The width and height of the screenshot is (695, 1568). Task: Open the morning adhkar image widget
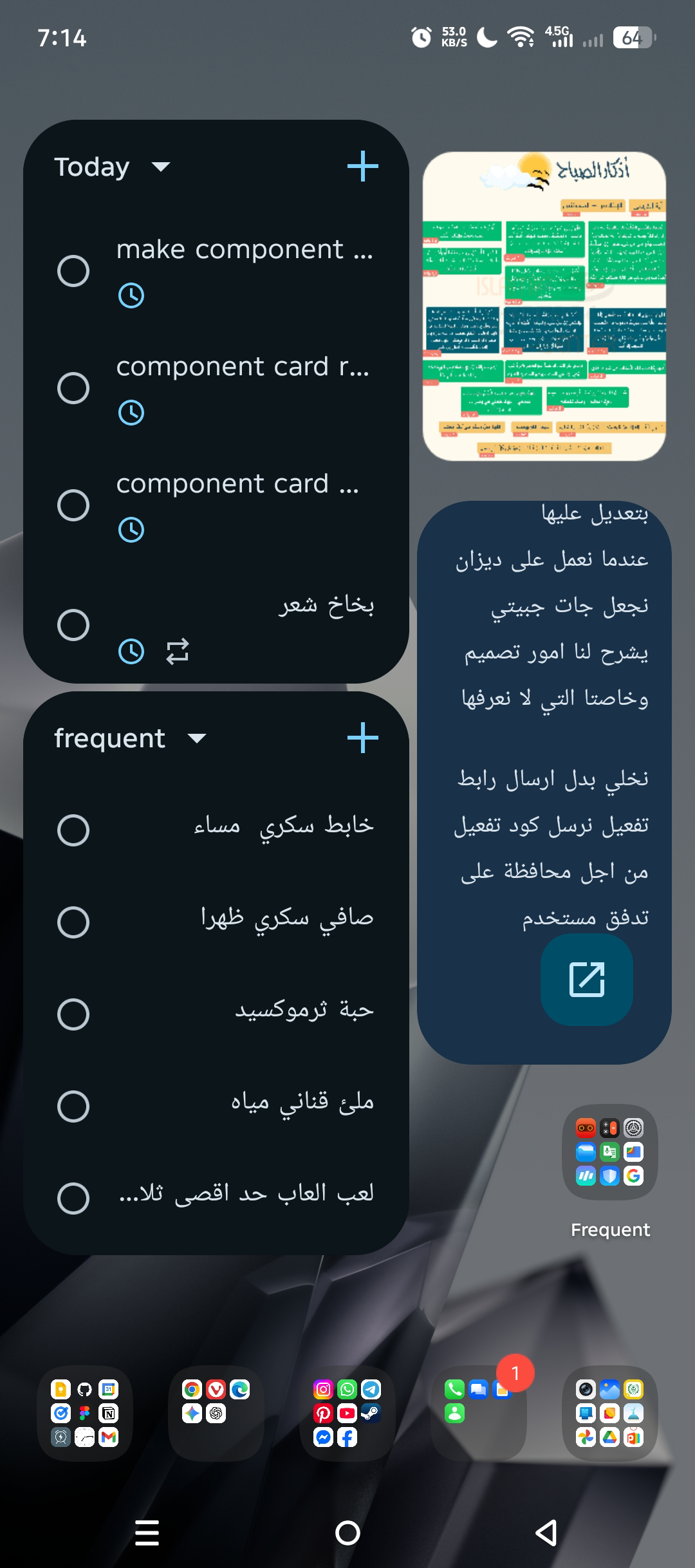click(x=544, y=306)
